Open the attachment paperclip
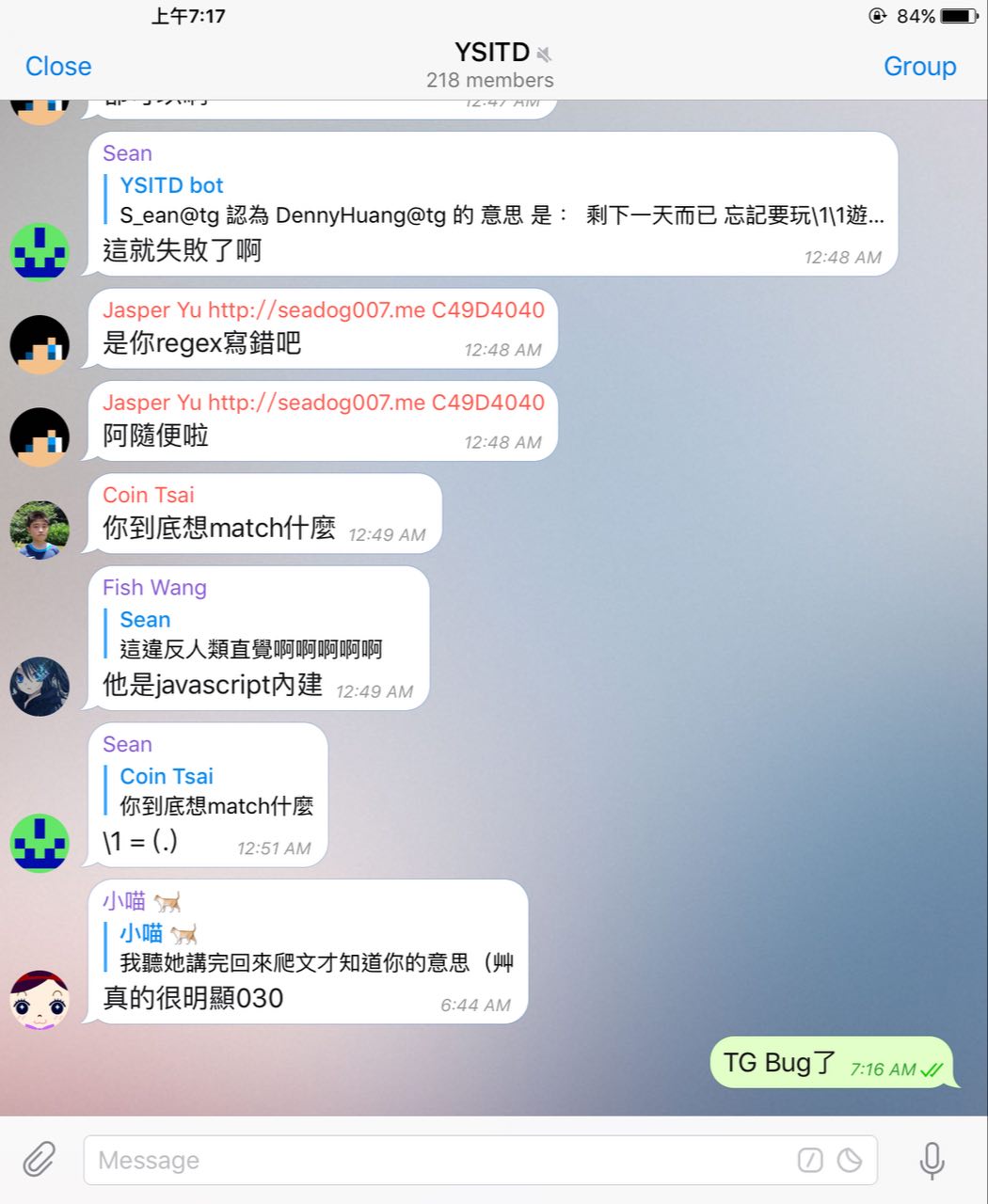Image resolution: width=988 pixels, height=1204 pixels. click(x=39, y=1160)
